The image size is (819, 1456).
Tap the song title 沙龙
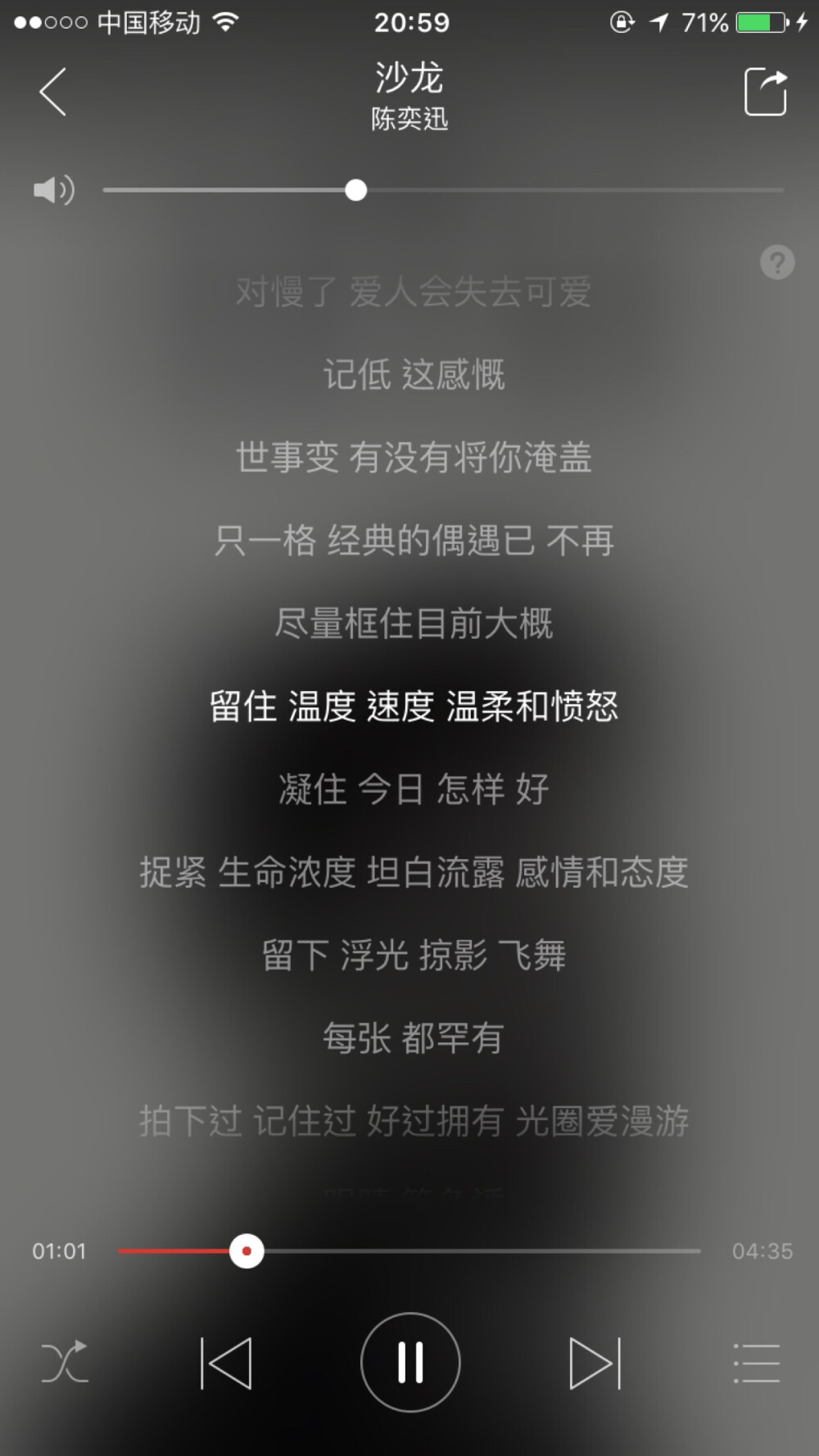[x=409, y=76]
